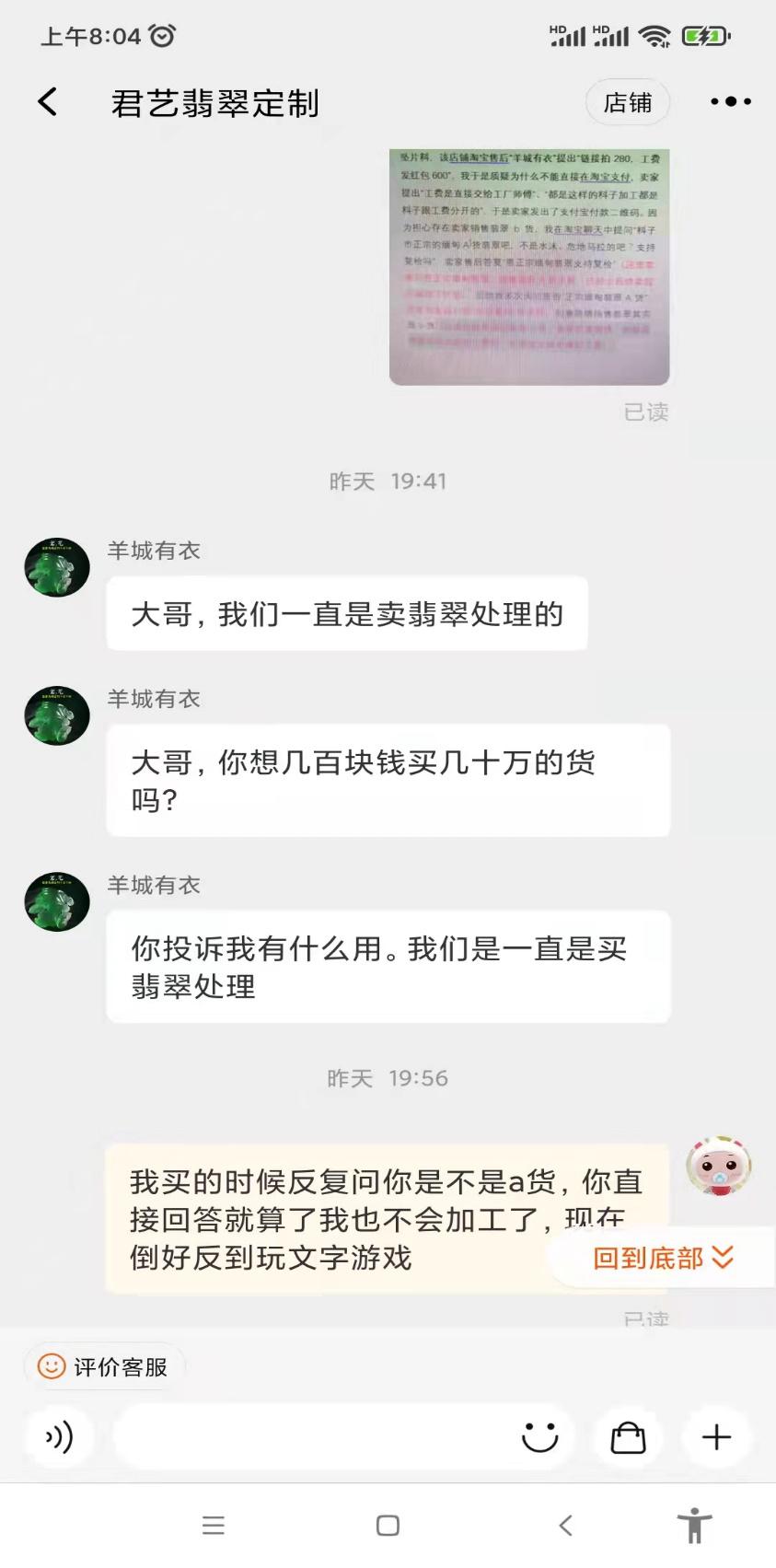Open the seller avatar of 羊城有衣

point(56,567)
